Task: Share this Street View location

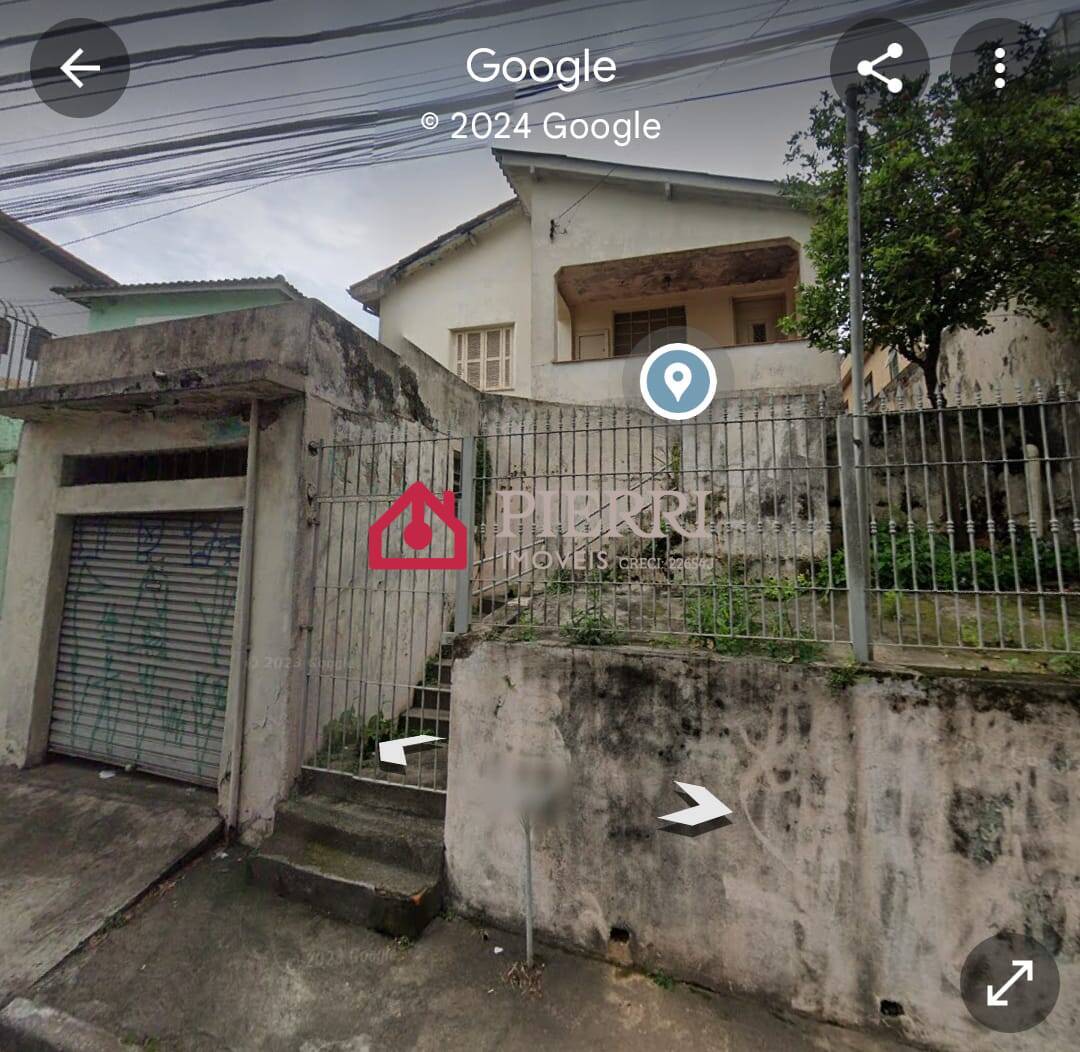Action: coord(880,68)
